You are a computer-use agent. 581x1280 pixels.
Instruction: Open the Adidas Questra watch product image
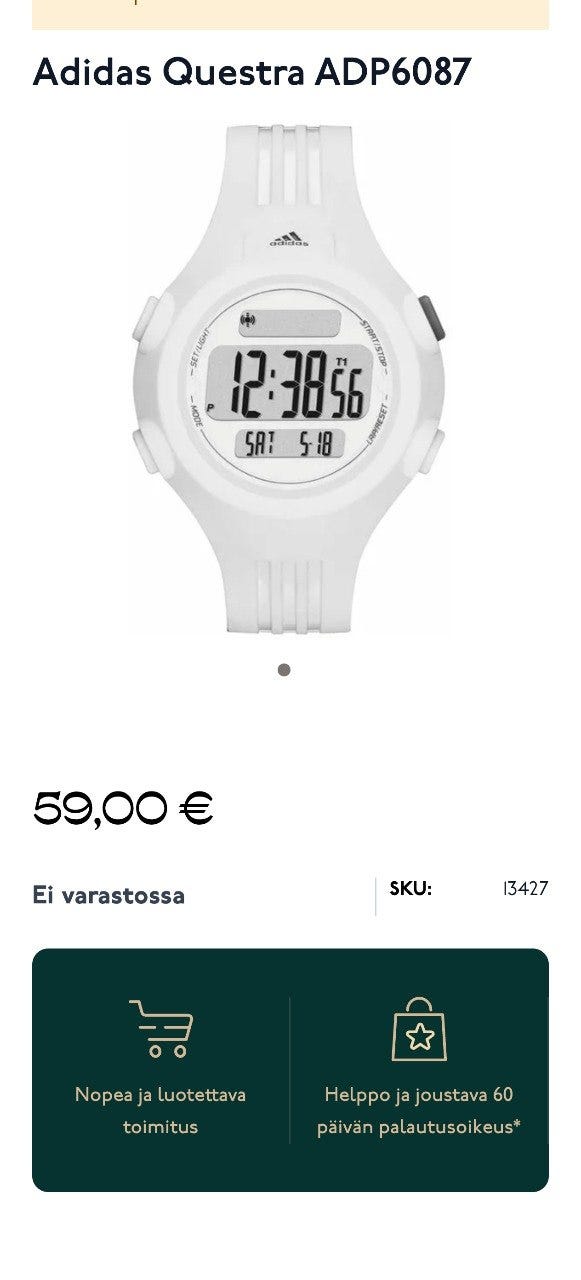tap(290, 379)
